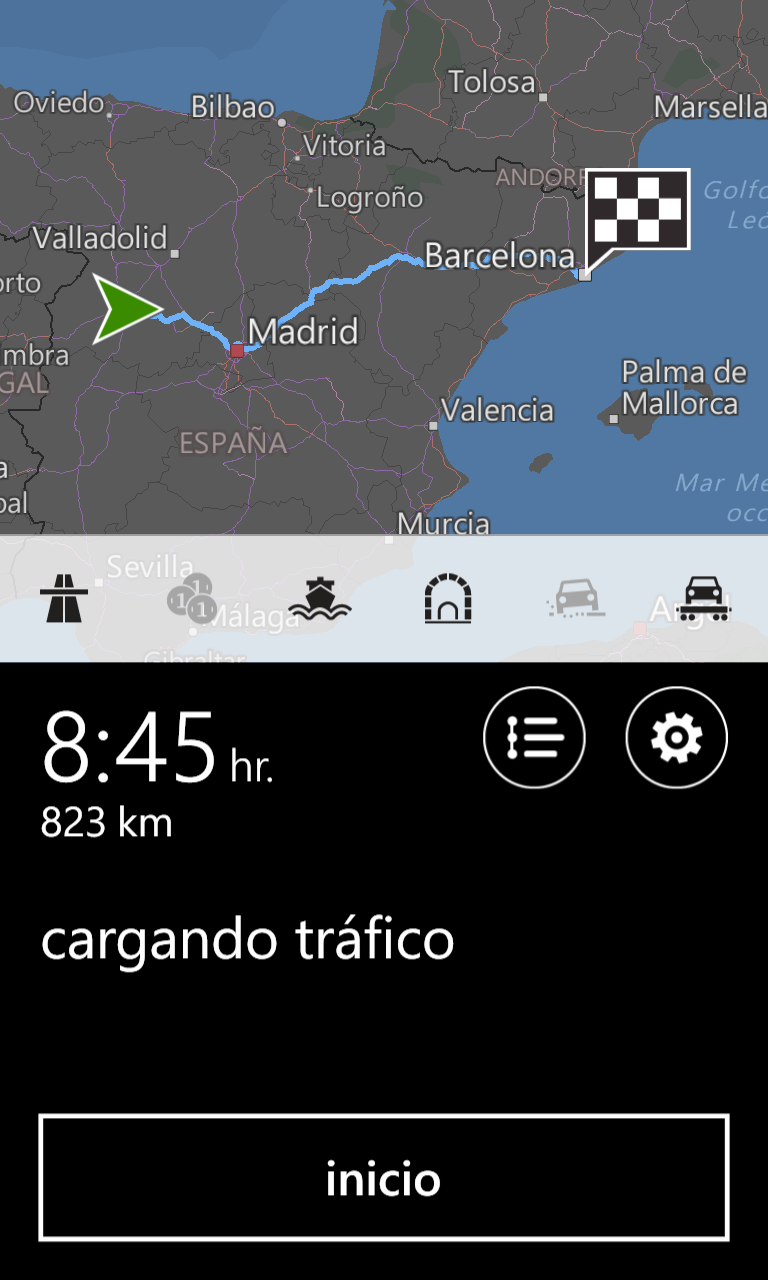Image resolution: width=768 pixels, height=1280 pixels.
Task: Toggle the unpaved roads car icon
Action: (575, 599)
